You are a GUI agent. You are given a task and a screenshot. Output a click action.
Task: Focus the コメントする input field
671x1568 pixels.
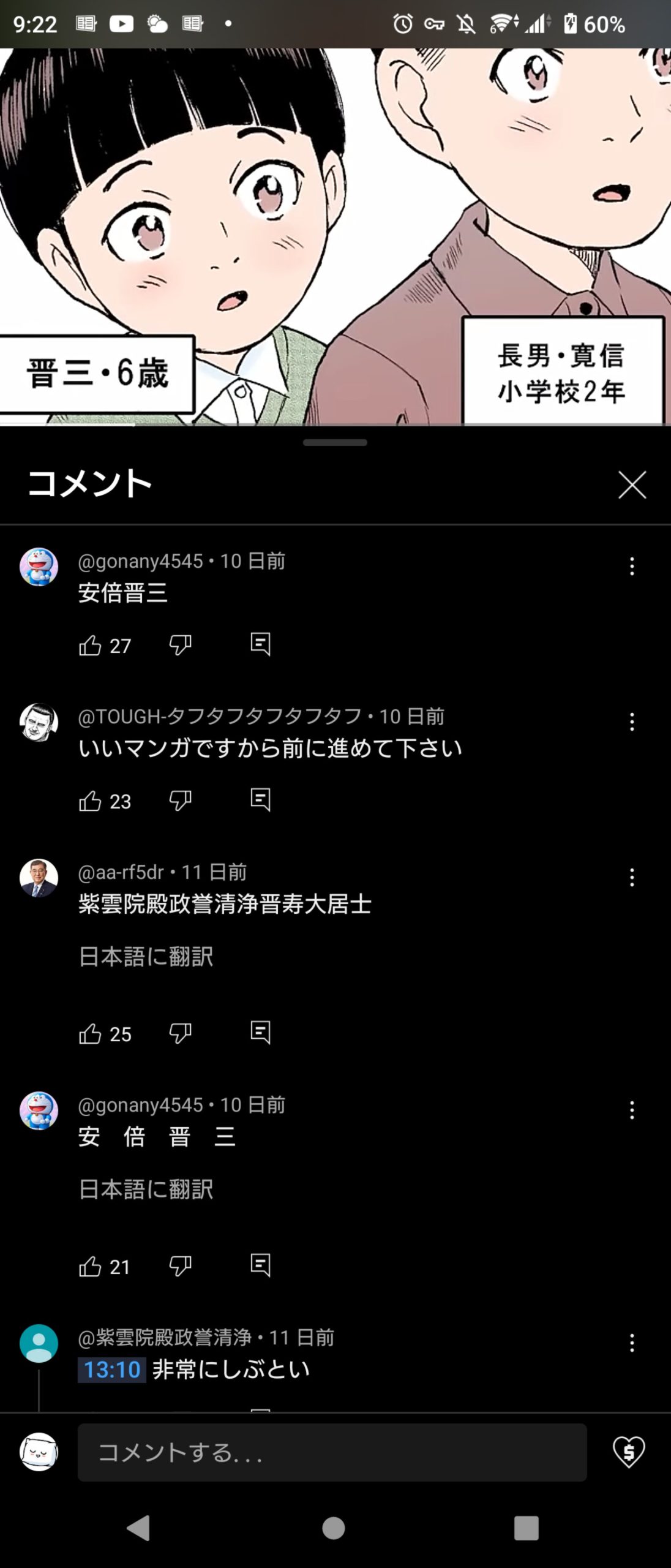tap(332, 1452)
